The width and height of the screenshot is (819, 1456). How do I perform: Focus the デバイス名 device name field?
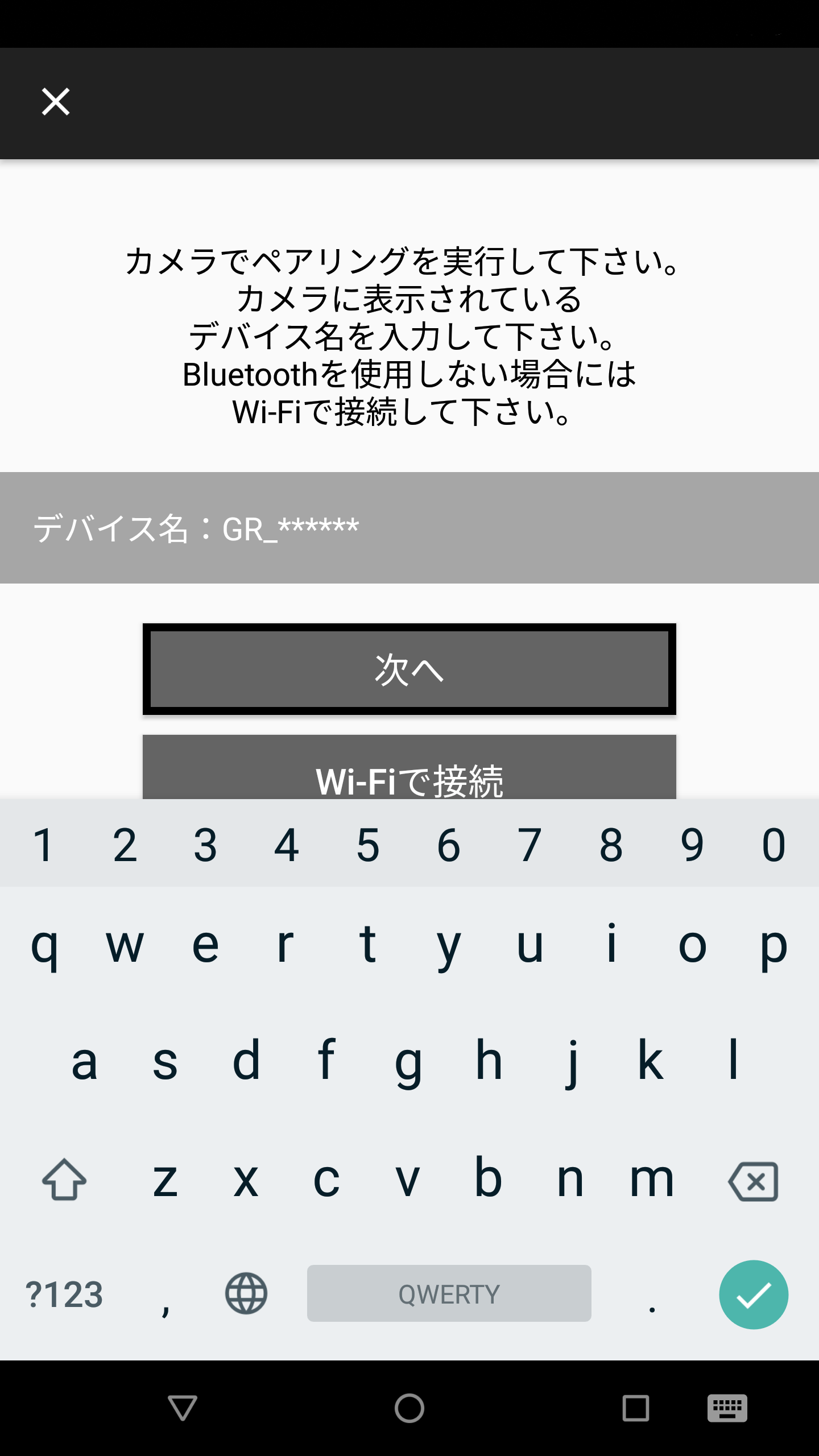(409, 528)
